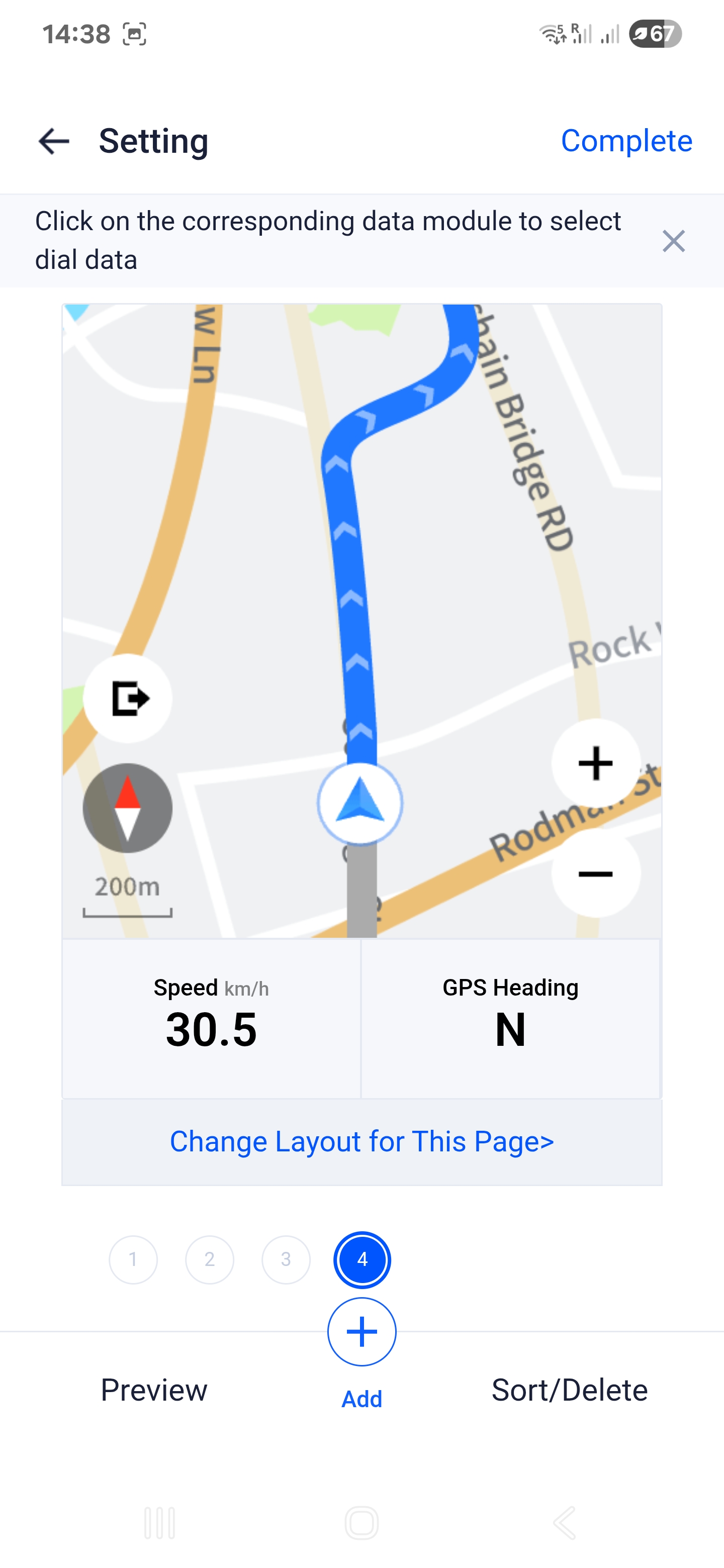Viewport: 724px width, 1568px height.
Task: Select the GPS Heading data module
Action: click(x=510, y=1018)
